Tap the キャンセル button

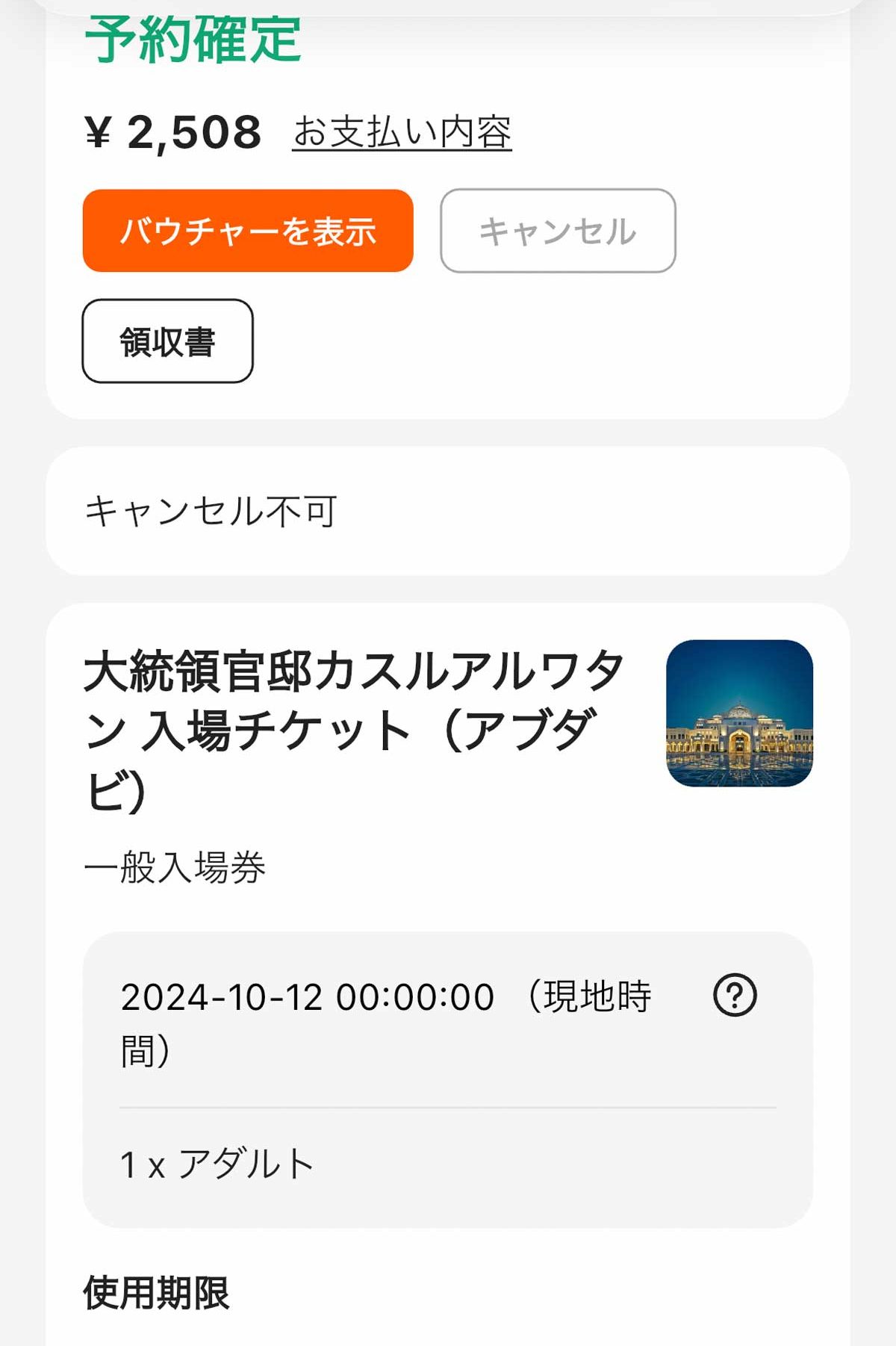click(x=558, y=231)
